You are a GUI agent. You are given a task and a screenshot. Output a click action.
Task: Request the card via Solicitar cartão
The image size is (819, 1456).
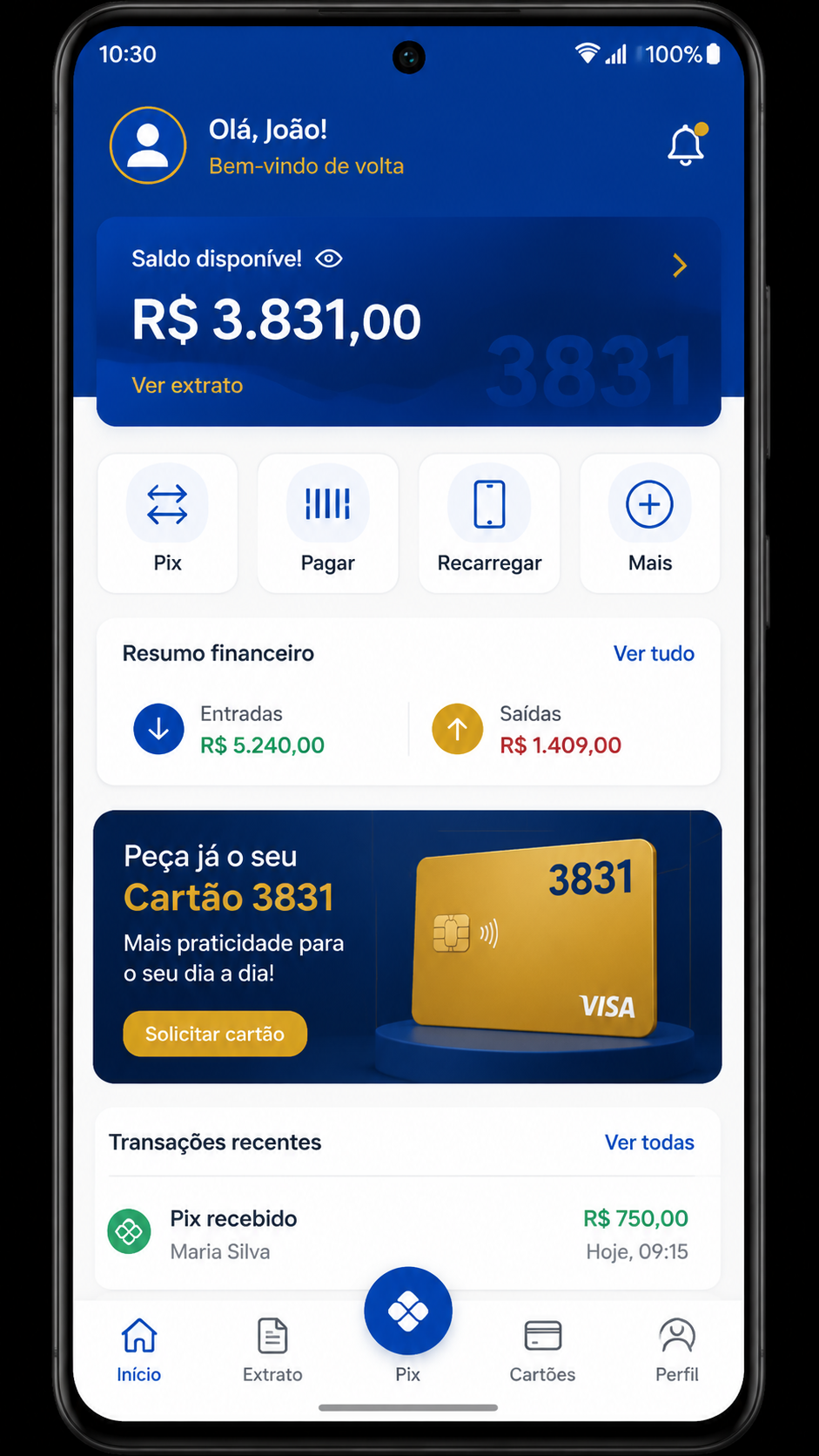pos(215,1034)
